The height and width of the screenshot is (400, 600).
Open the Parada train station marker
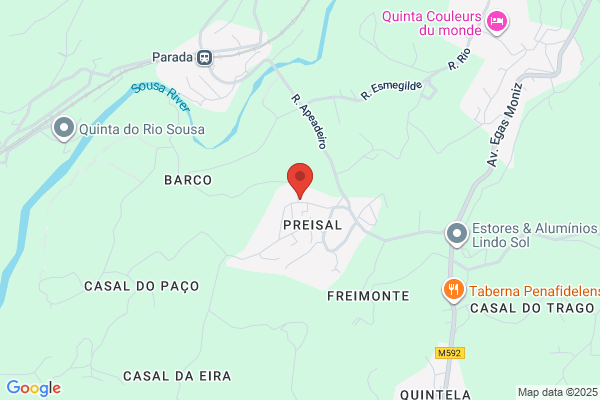pyautogui.click(x=205, y=58)
